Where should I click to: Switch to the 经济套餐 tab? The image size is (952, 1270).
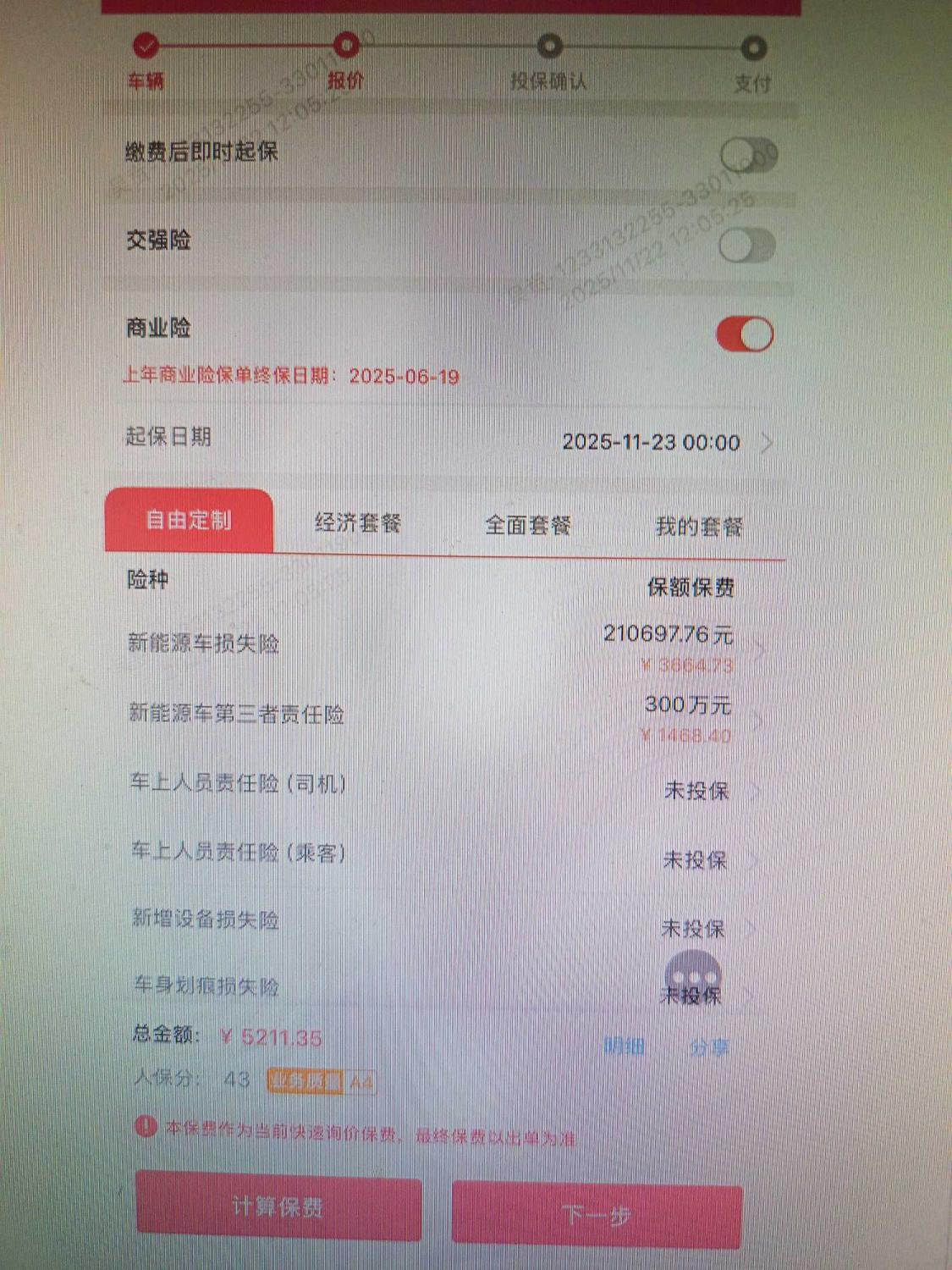tap(358, 523)
